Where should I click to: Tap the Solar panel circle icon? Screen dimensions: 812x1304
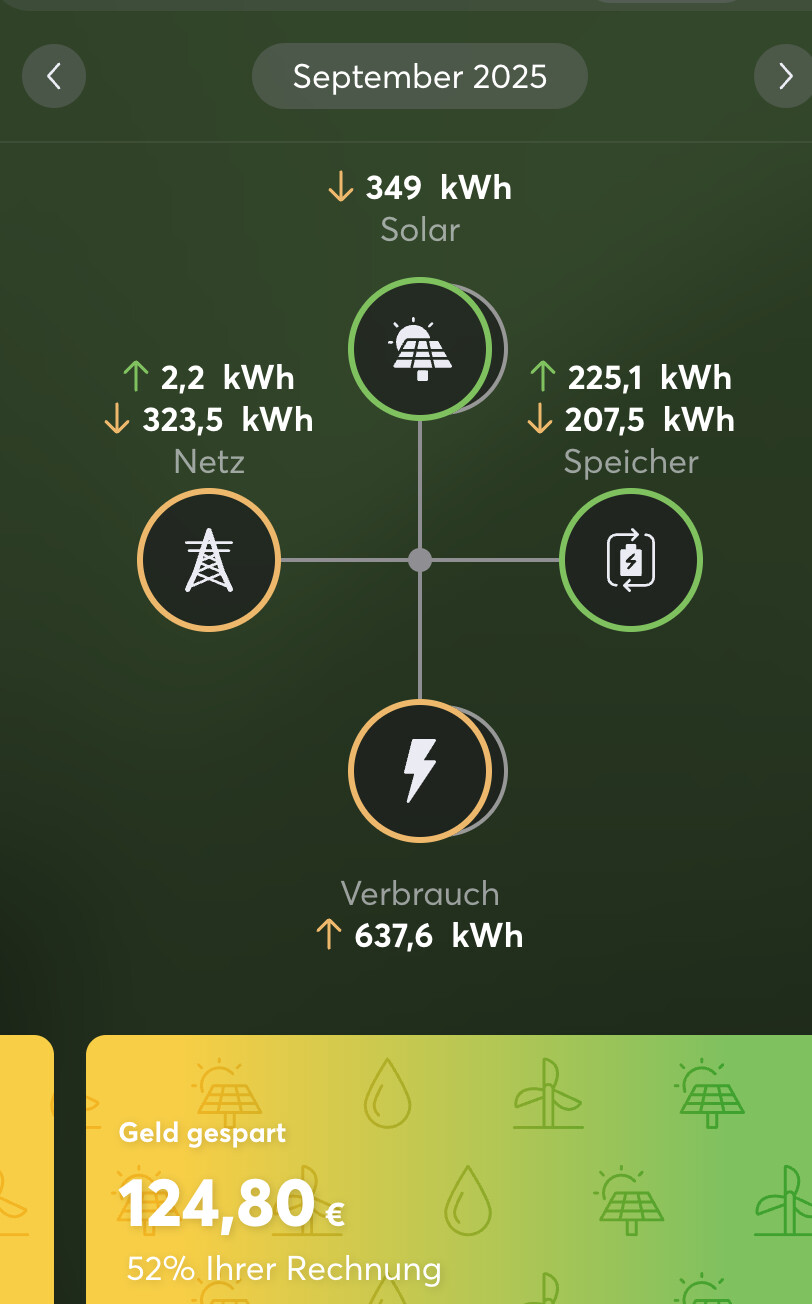click(x=420, y=348)
